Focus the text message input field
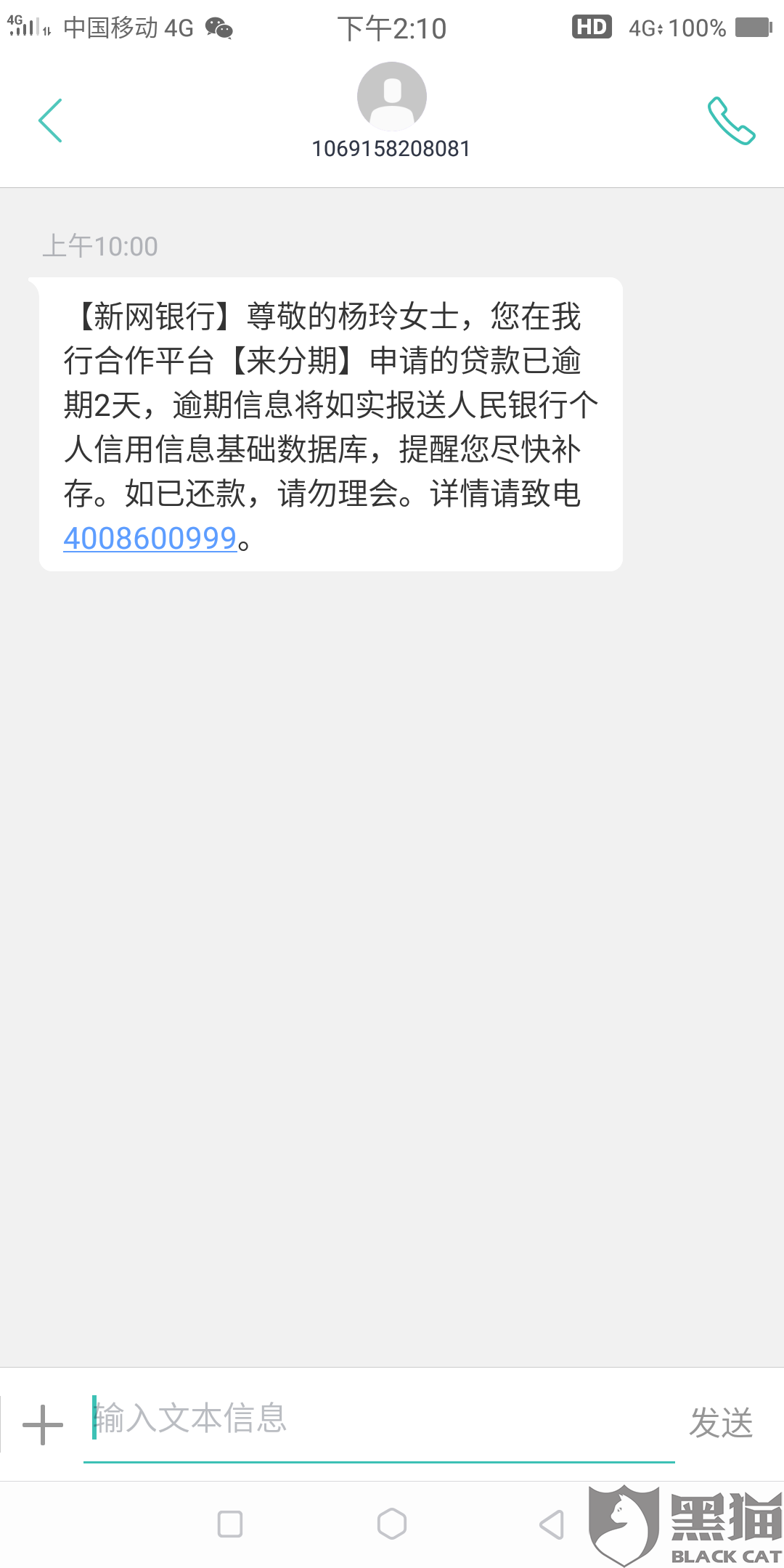The image size is (784, 1568). pyautogui.click(x=377, y=1420)
